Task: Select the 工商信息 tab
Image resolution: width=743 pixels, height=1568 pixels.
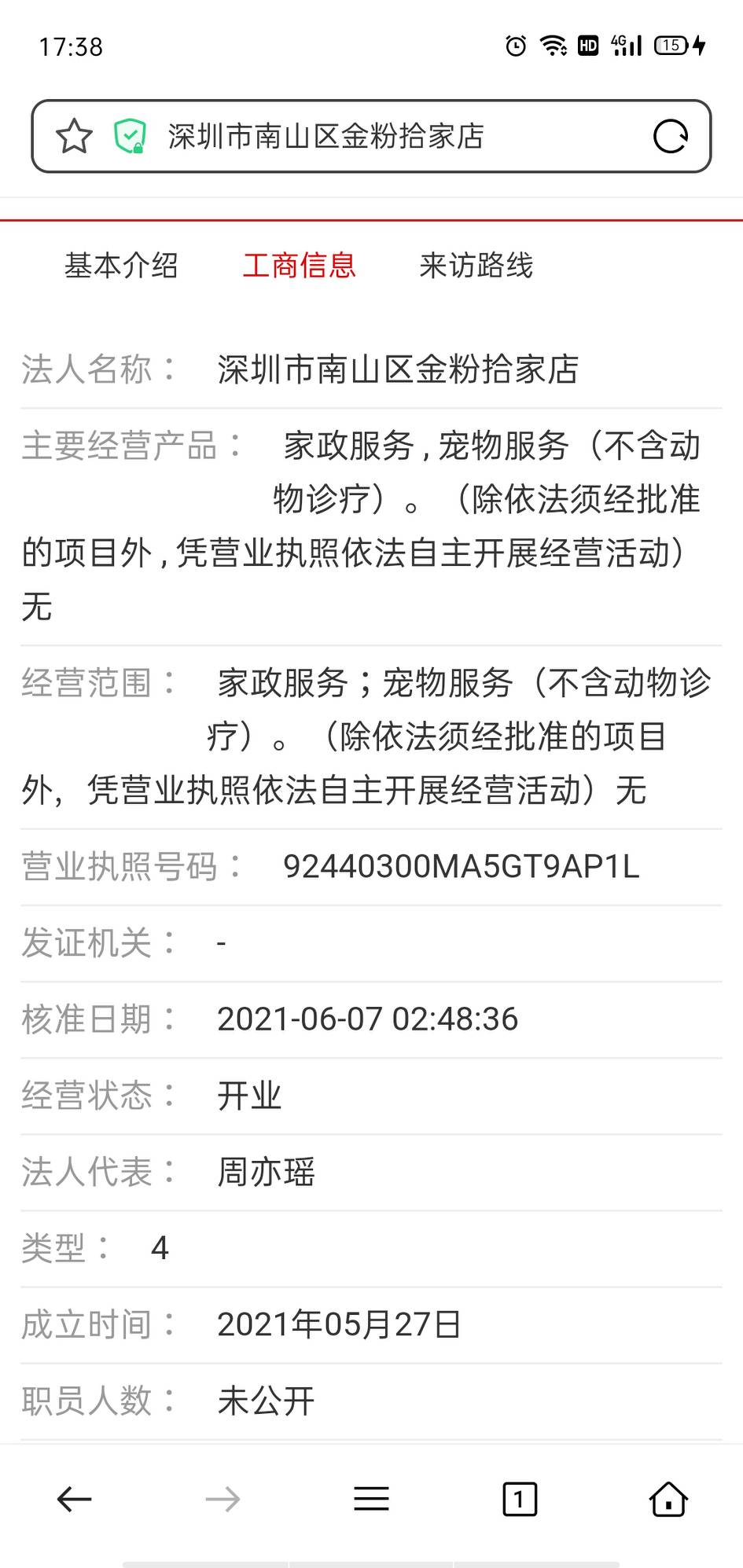Action: [x=299, y=266]
